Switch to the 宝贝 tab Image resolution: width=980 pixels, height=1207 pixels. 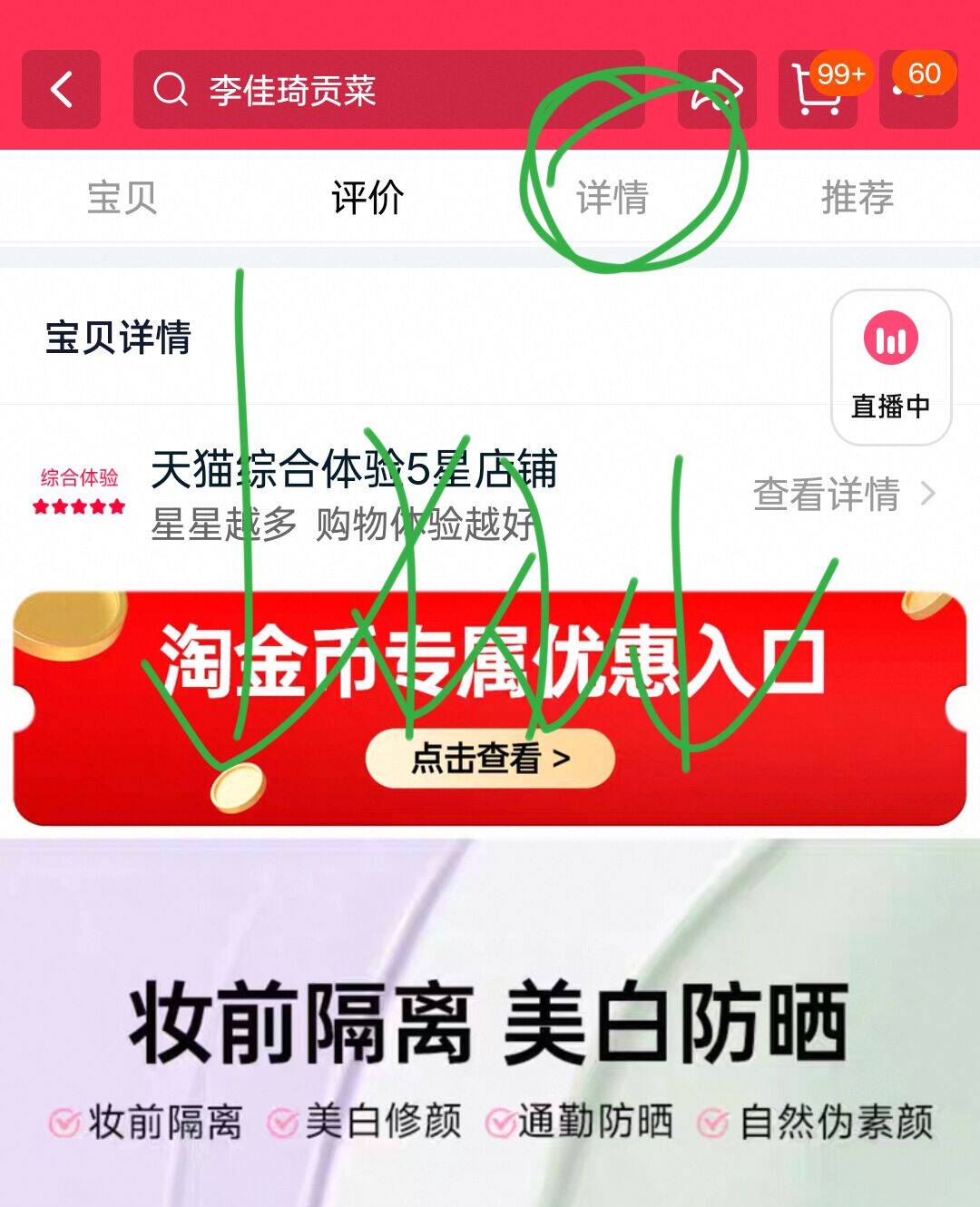(122, 197)
